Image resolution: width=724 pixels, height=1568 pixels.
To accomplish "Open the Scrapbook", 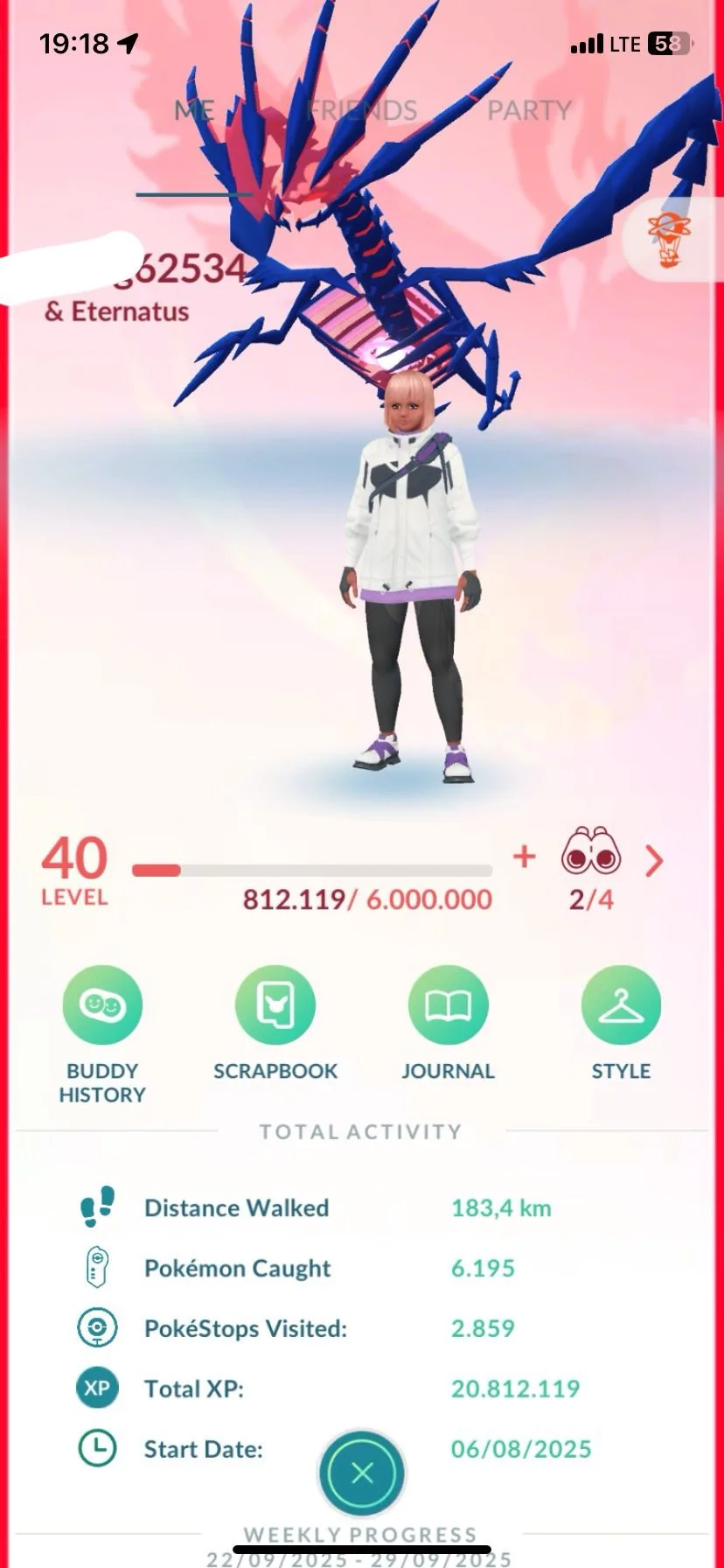I will [275, 1005].
